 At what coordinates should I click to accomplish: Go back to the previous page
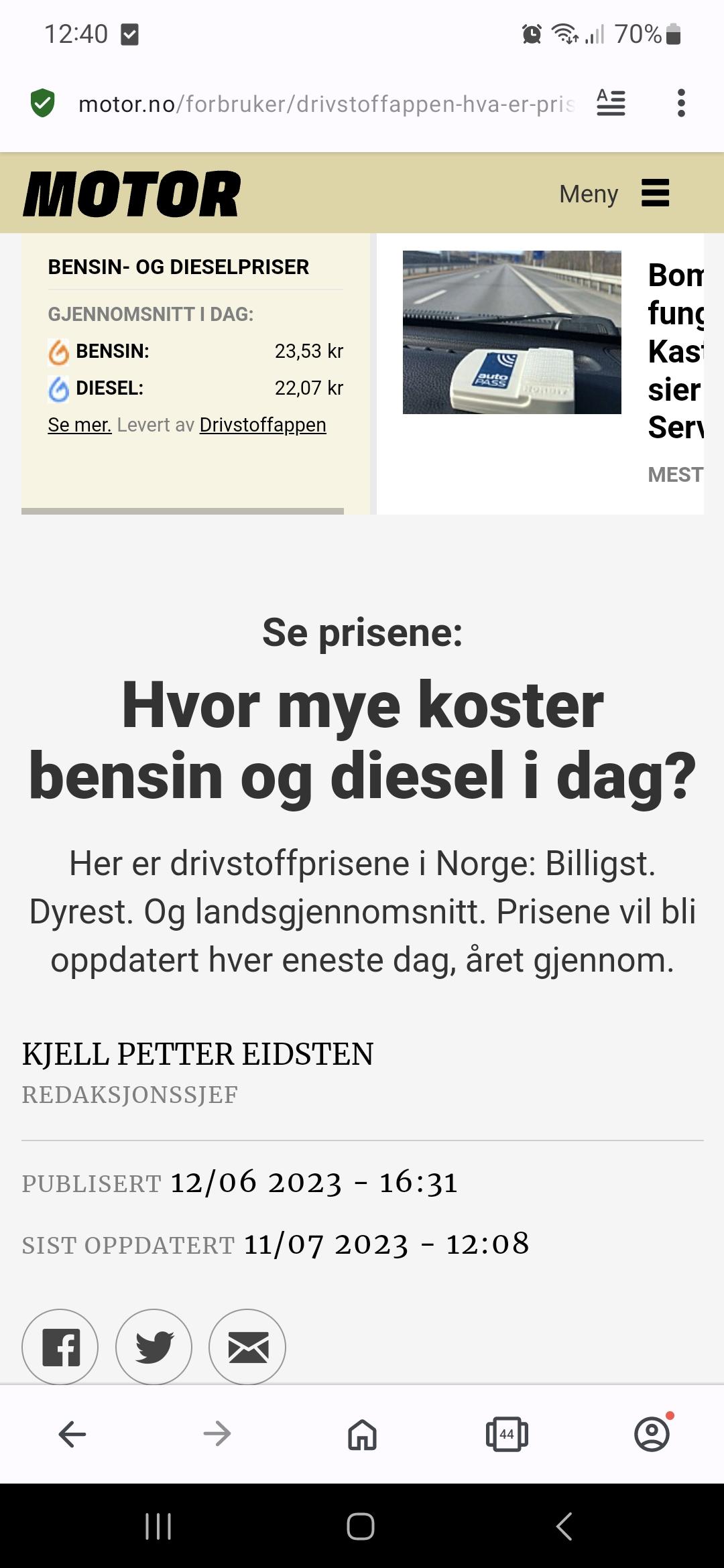(x=72, y=1434)
